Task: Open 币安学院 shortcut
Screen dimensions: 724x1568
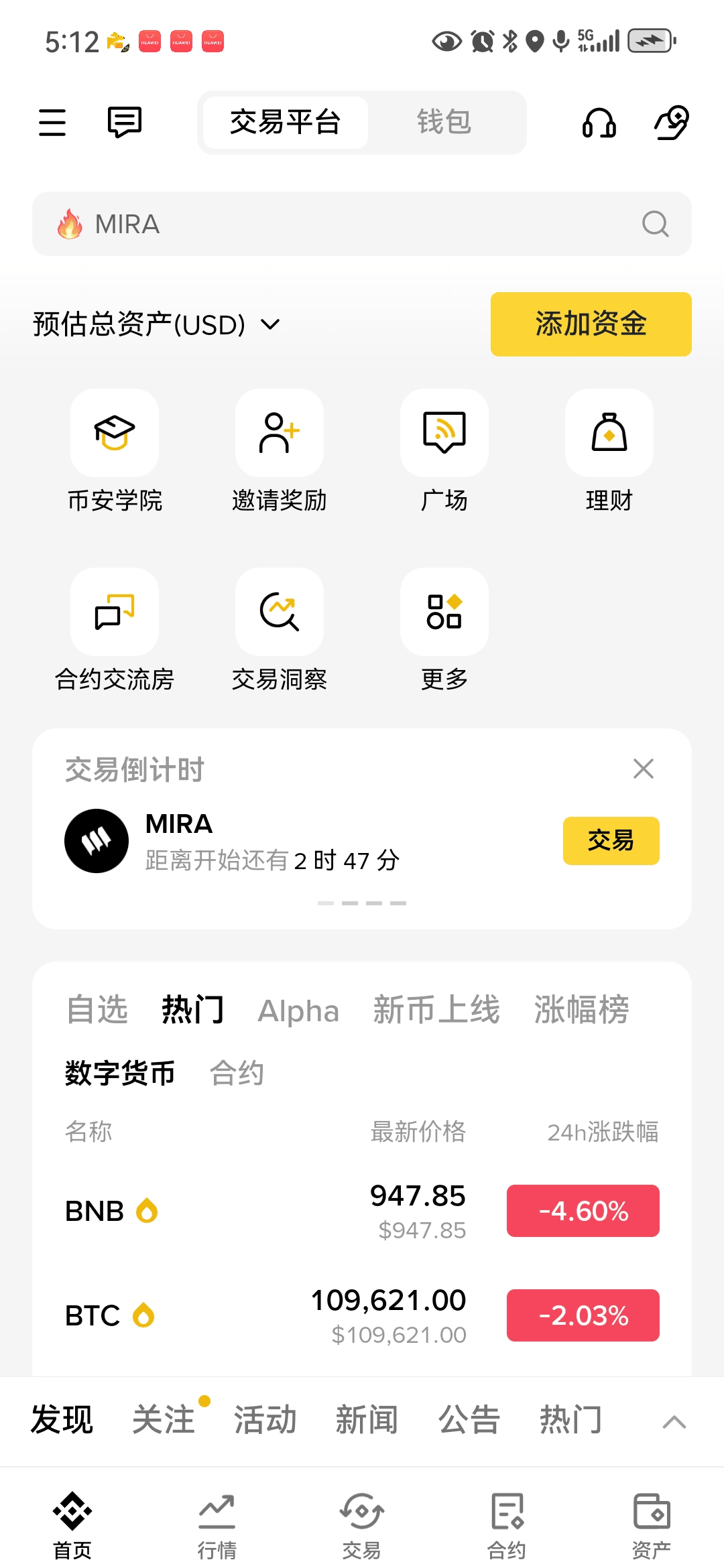Action: click(x=115, y=450)
